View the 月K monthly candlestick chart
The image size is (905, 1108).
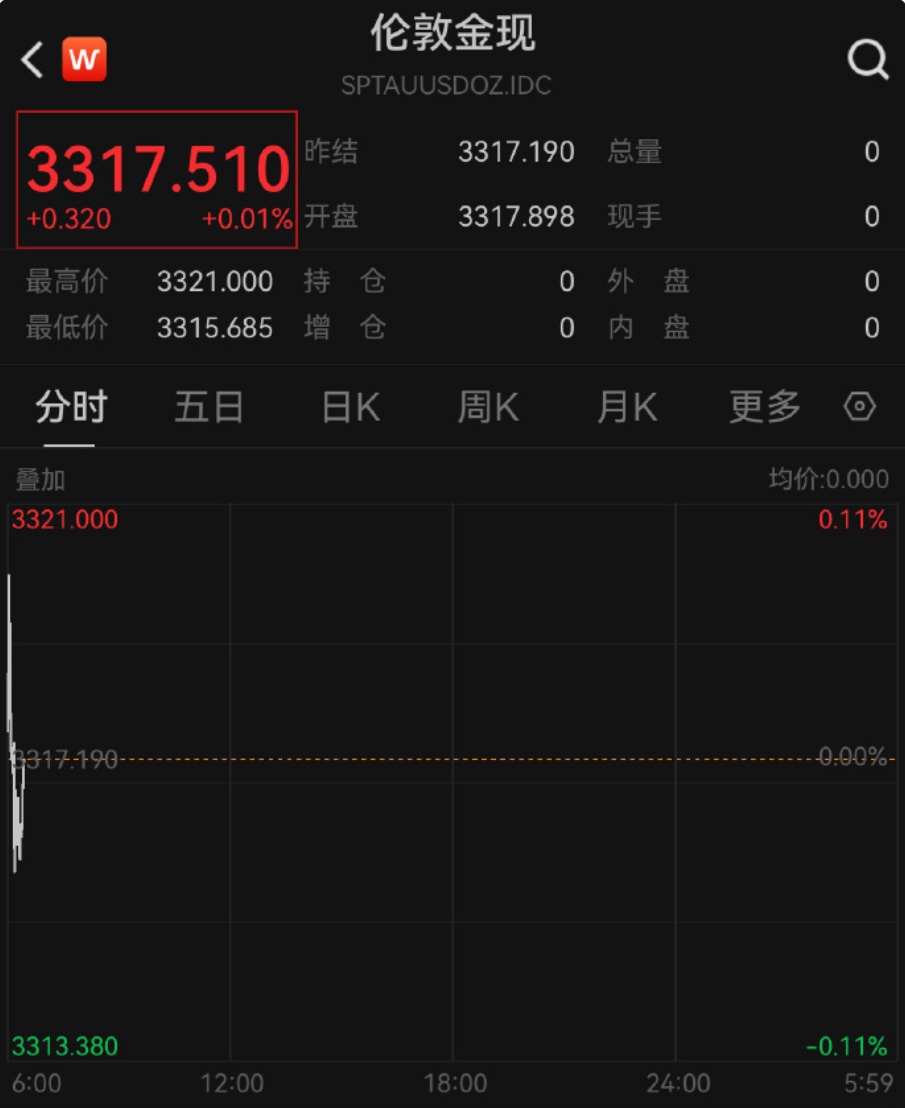[x=626, y=405]
